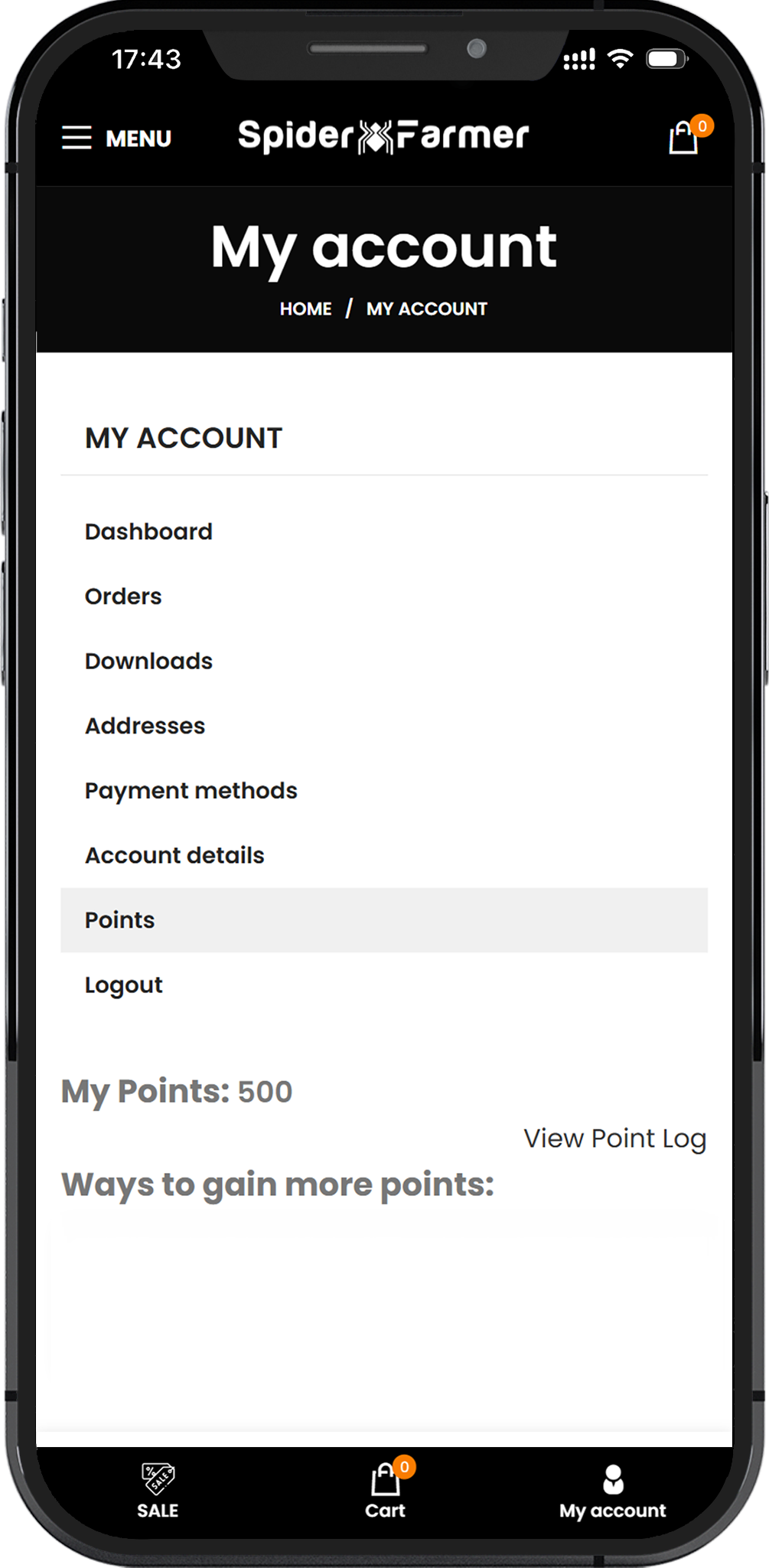Manage saved Addresses
The width and height of the screenshot is (769, 1568).
click(x=145, y=726)
